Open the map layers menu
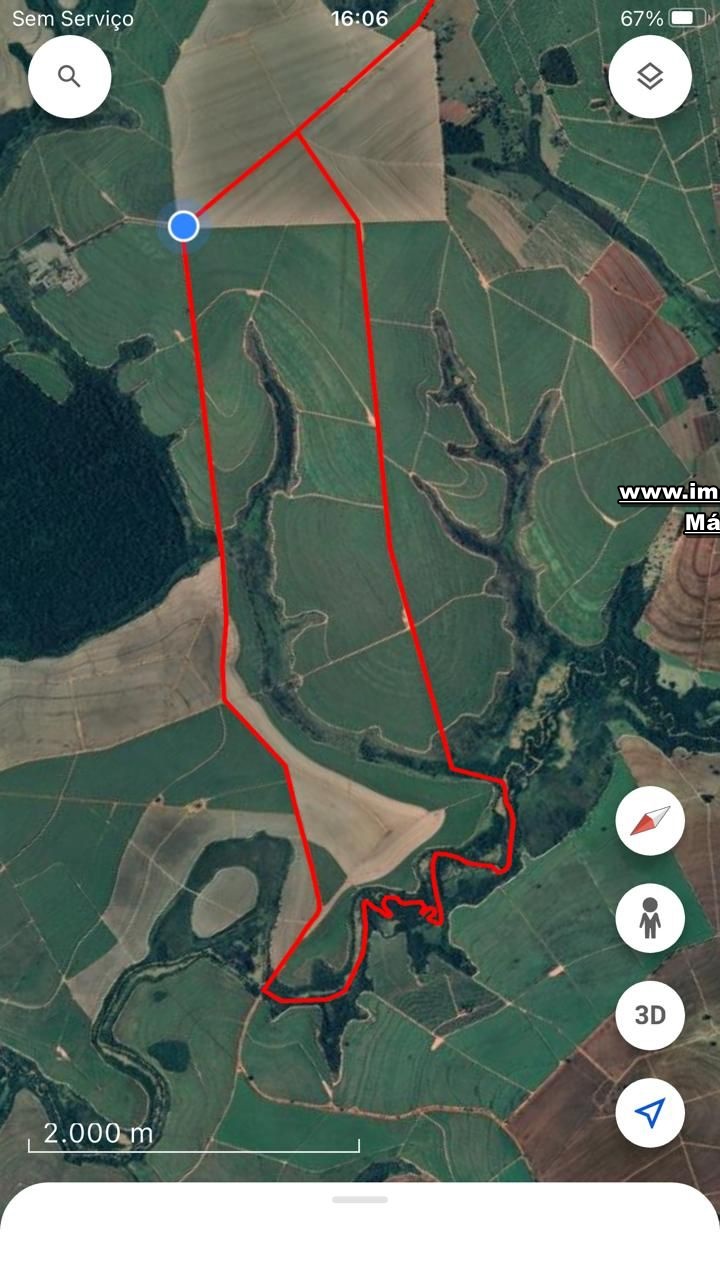Screen dimensions: 720x1280 coord(650,77)
